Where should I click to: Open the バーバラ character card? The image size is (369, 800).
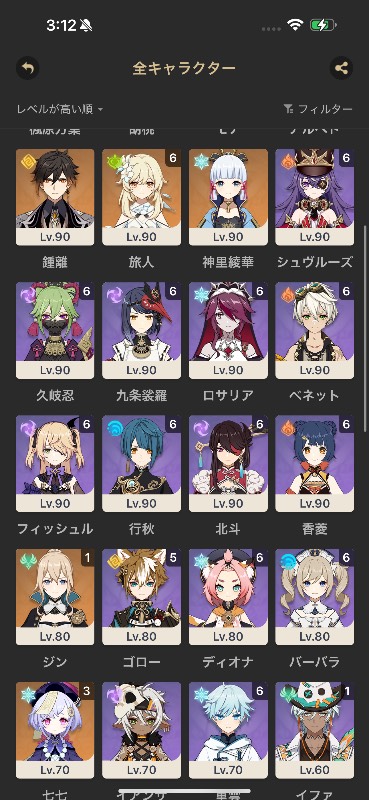314,597
